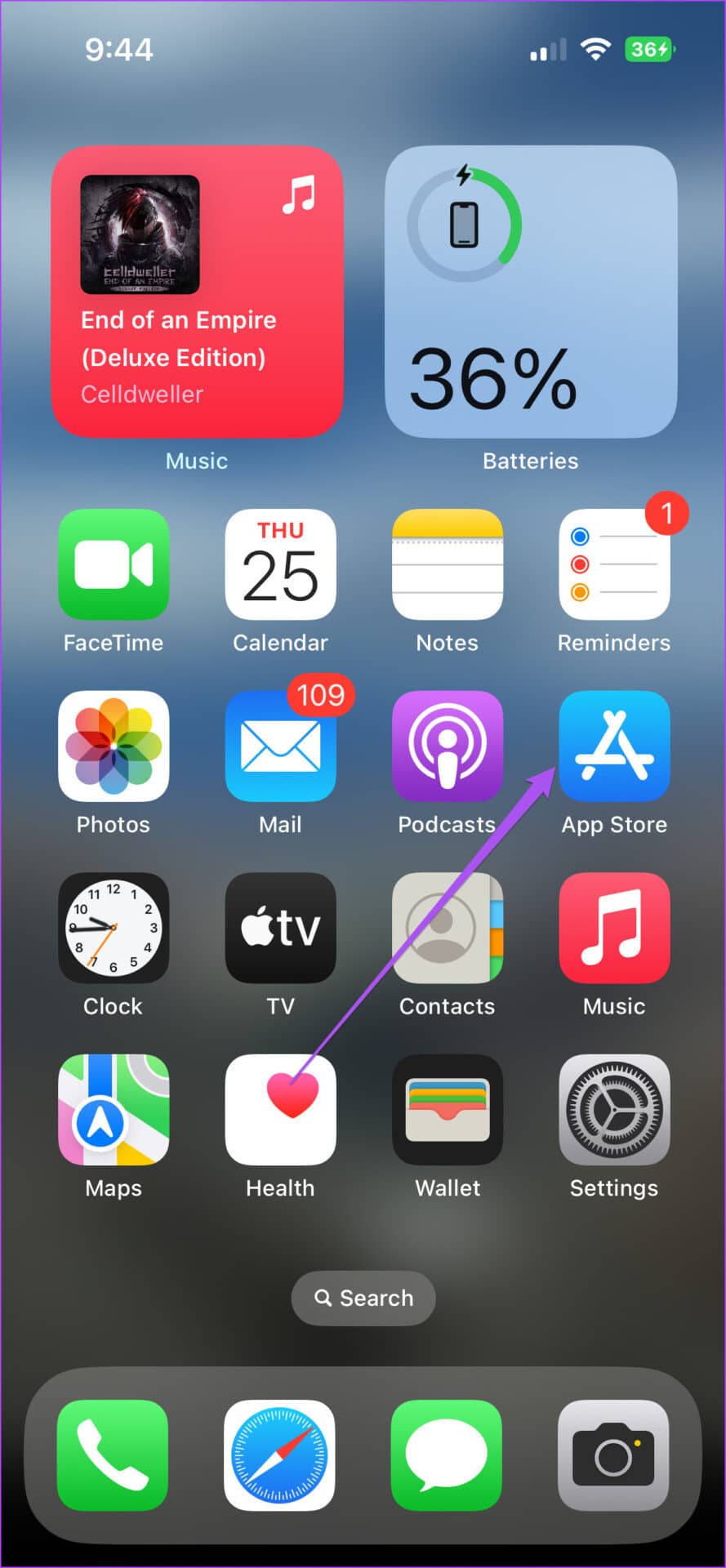Image resolution: width=726 pixels, height=1568 pixels.
Task: Open the Health app
Action: click(x=280, y=1109)
